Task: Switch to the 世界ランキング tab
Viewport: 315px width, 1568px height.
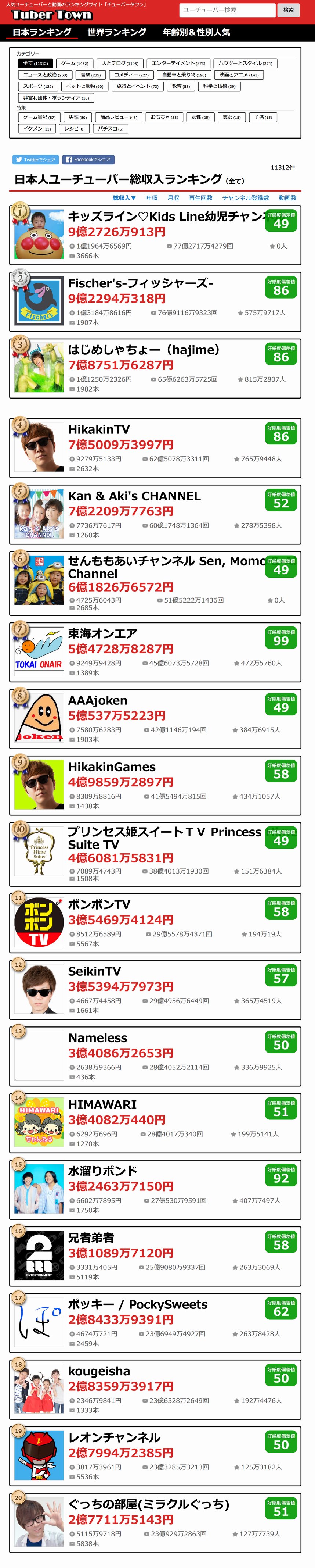Action: (x=117, y=32)
